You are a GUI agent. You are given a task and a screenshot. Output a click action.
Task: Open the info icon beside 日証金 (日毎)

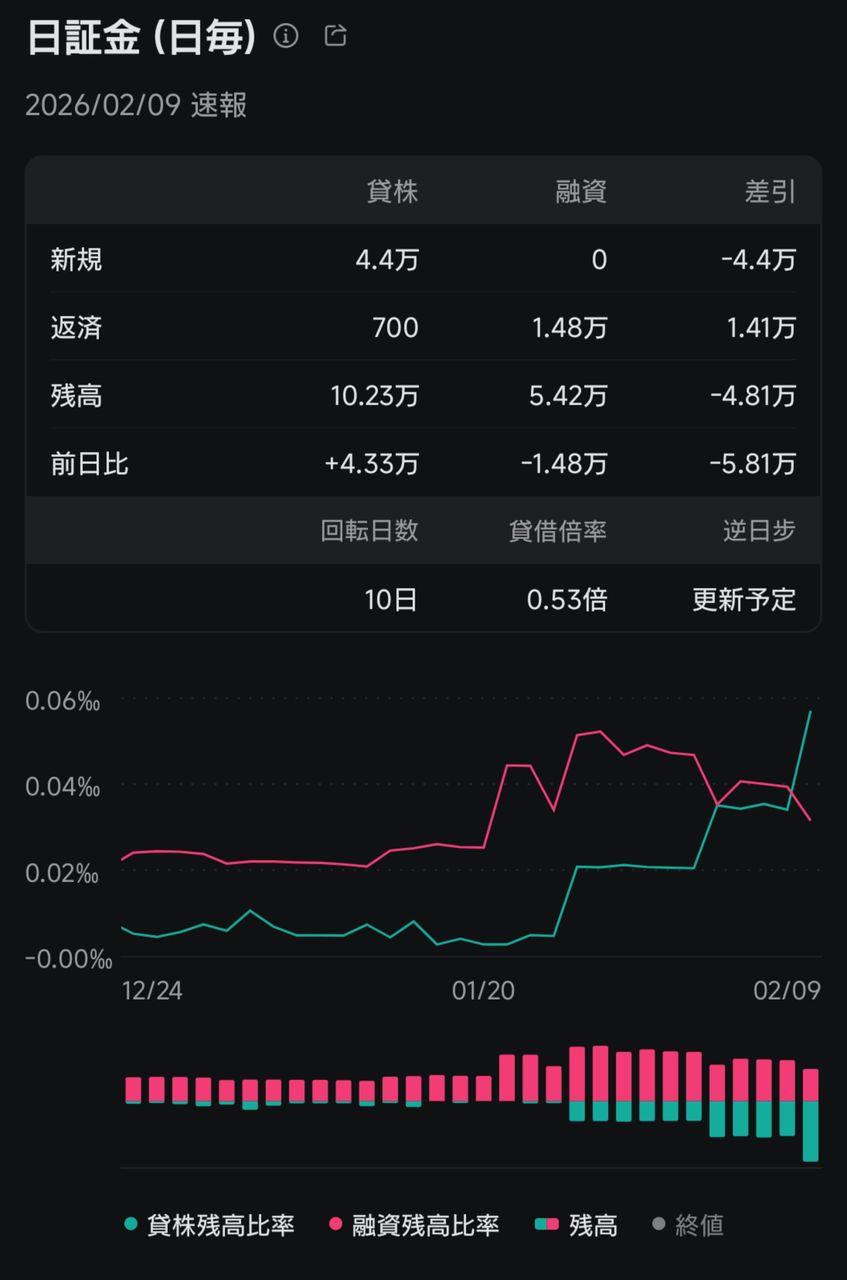[286, 37]
